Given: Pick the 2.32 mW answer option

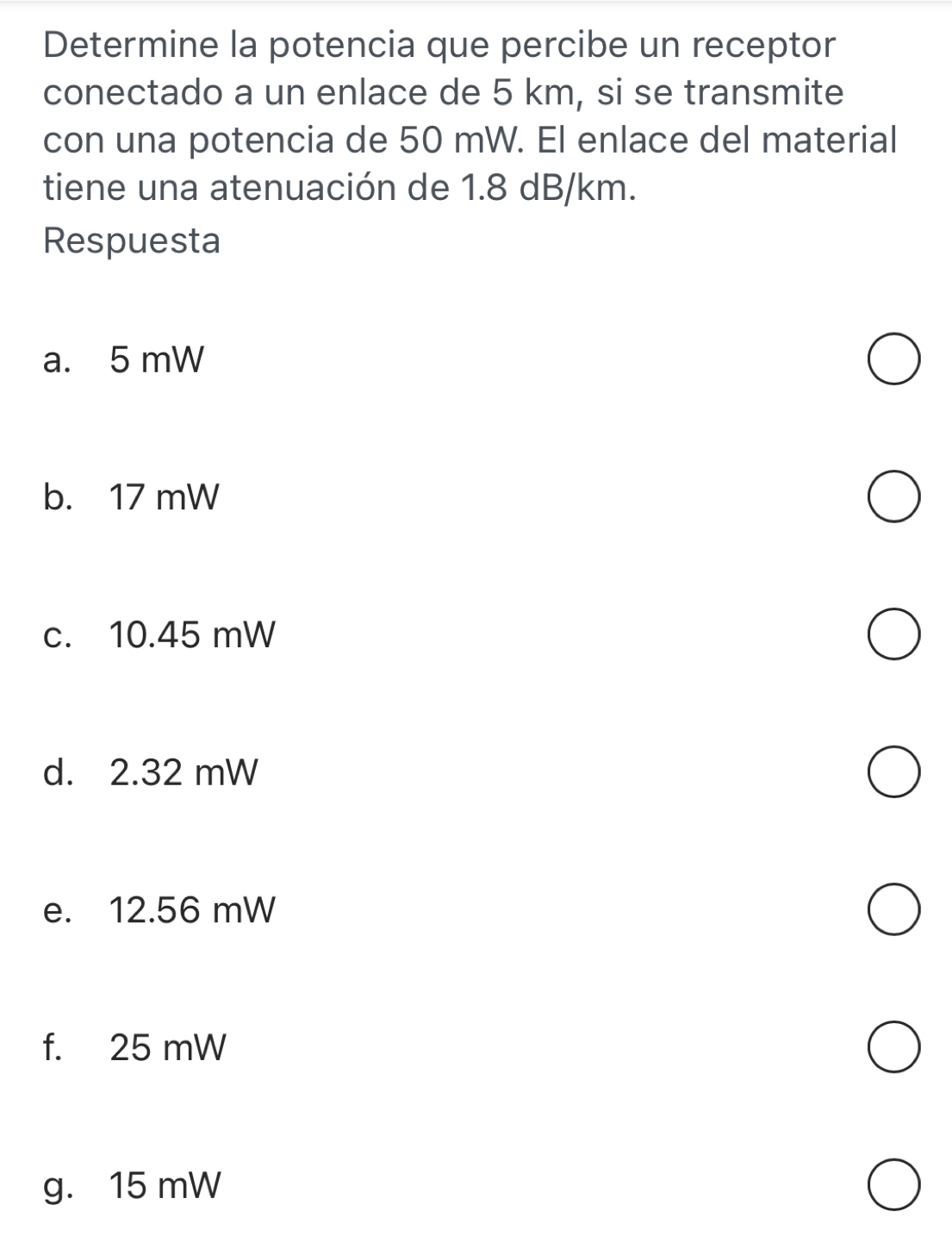Looking at the screenshot, I should 893,775.
